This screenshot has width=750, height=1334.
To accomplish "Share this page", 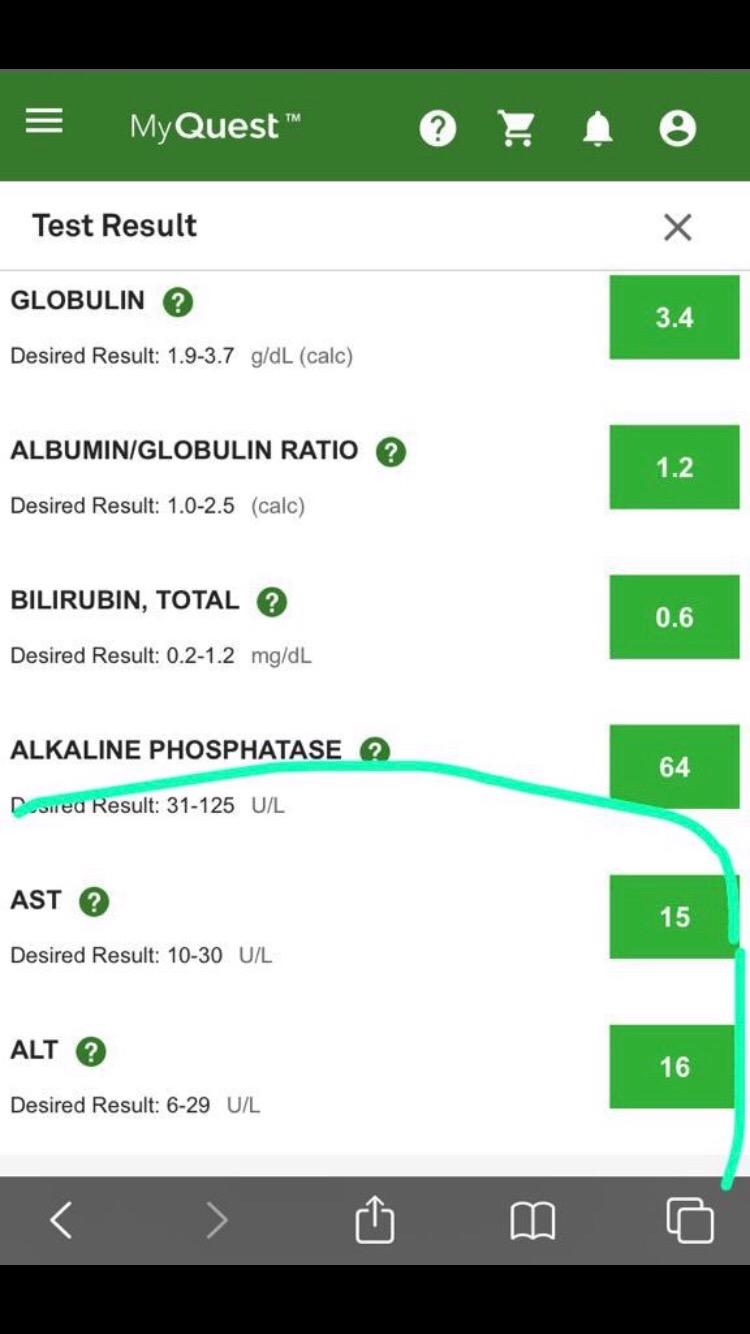I will (375, 1219).
